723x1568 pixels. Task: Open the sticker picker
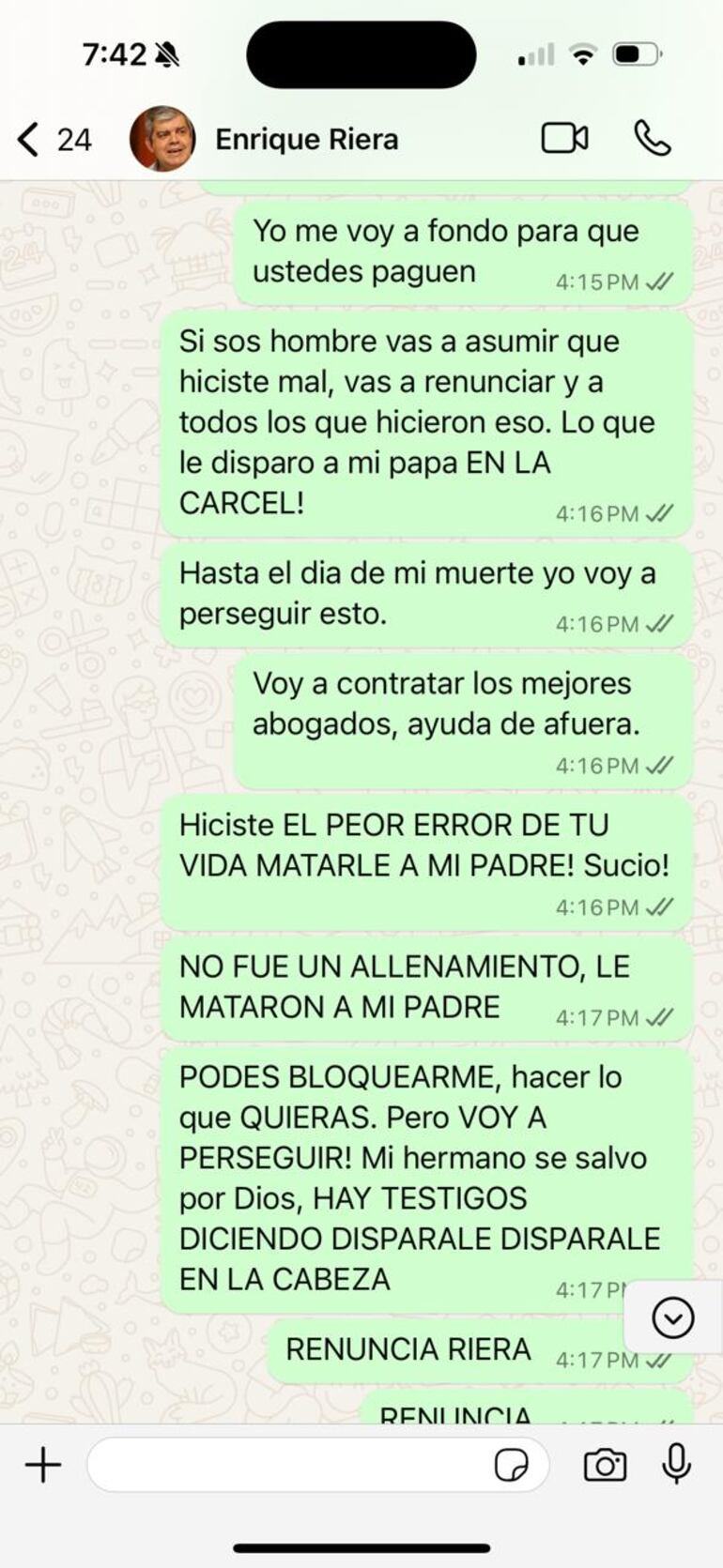click(511, 1465)
